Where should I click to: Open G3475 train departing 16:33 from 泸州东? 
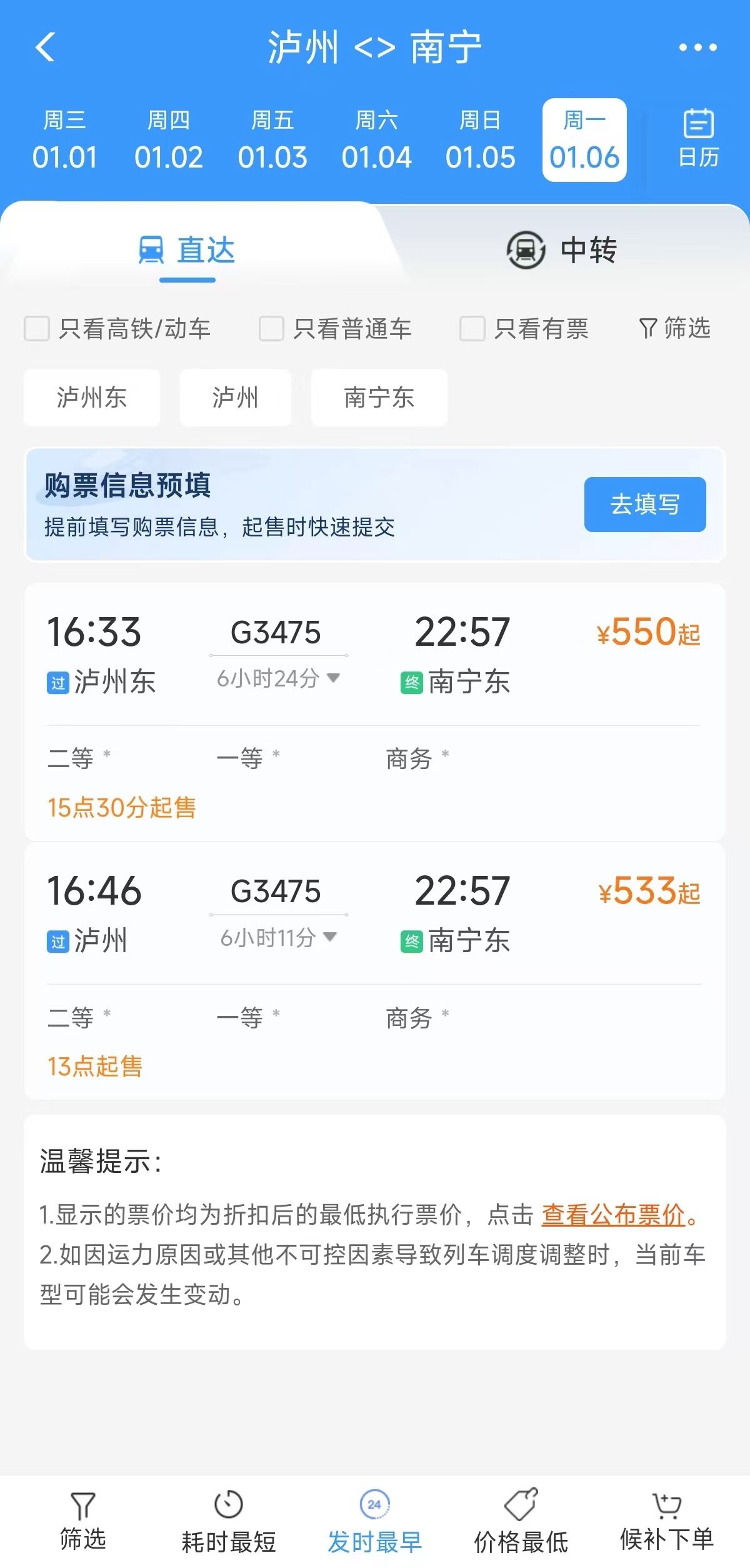point(375,656)
